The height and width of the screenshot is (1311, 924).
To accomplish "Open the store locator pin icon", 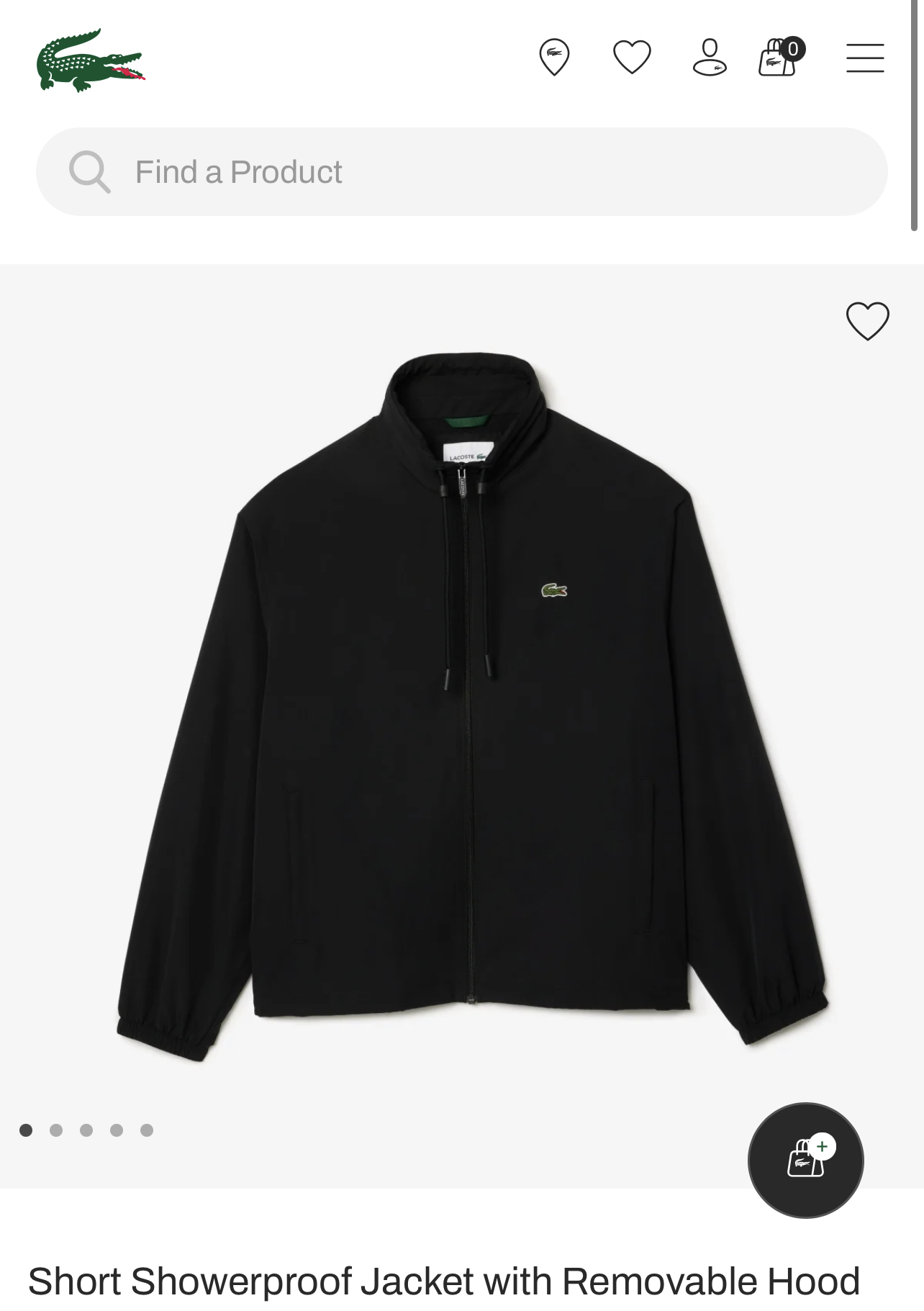I will click(554, 57).
